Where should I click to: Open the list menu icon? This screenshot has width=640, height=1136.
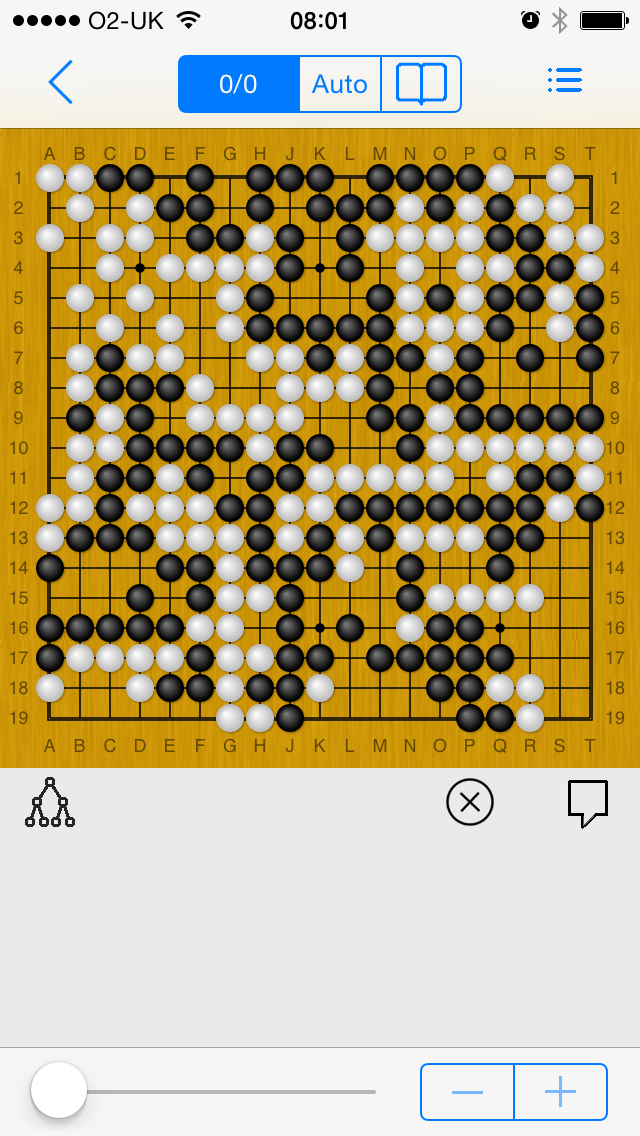[565, 81]
